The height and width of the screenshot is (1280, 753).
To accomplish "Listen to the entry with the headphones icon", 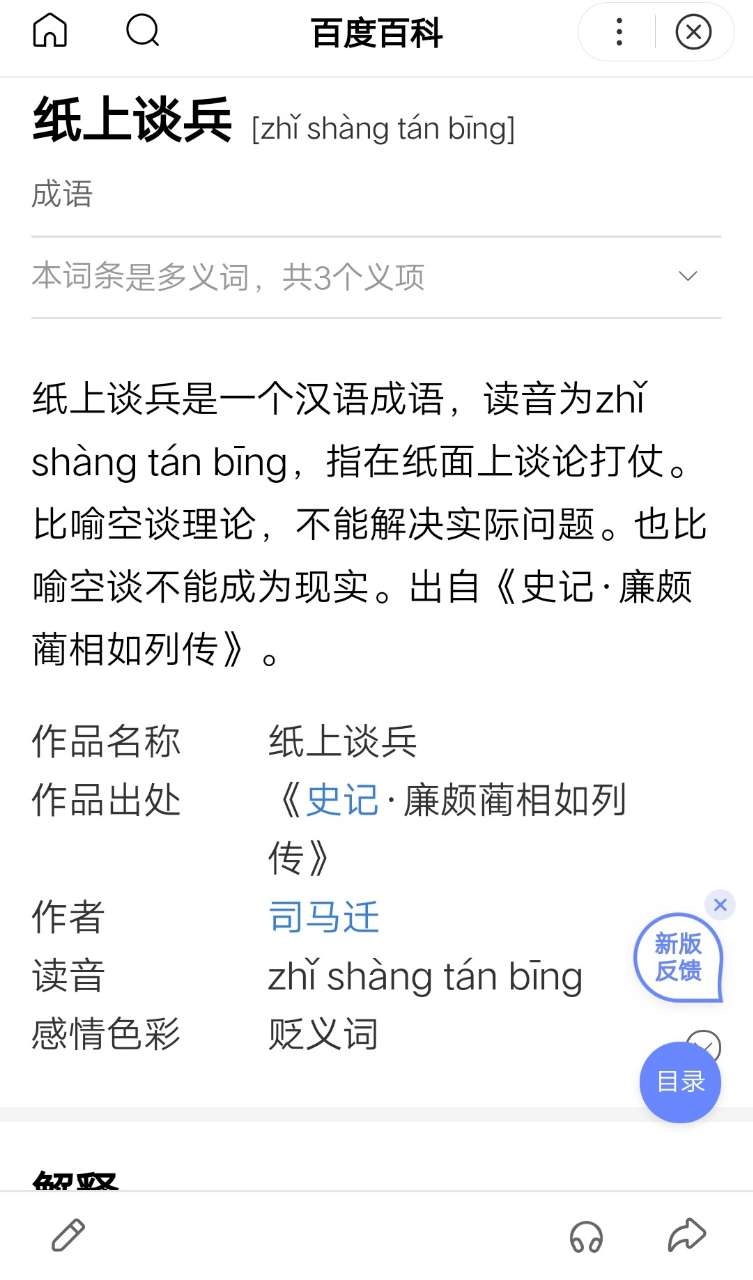I will tap(586, 1237).
